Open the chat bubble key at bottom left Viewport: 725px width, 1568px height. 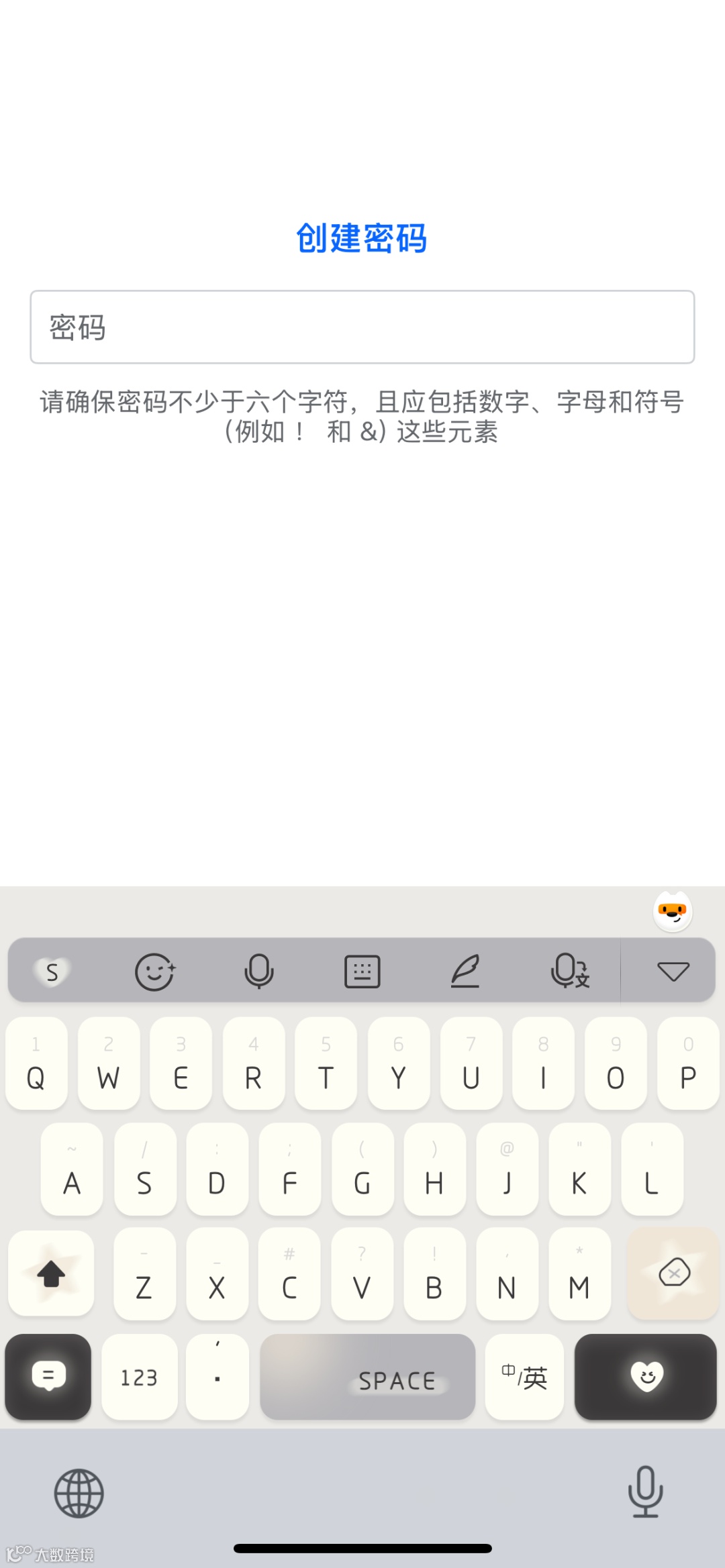click(x=48, y=1379)
